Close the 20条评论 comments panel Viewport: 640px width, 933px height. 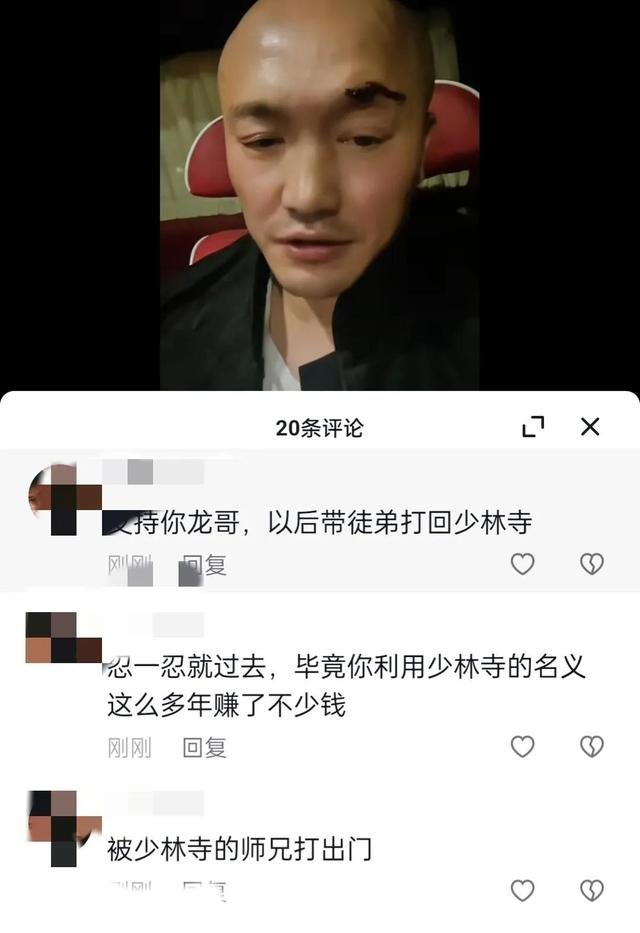click(x=590, y=427)
